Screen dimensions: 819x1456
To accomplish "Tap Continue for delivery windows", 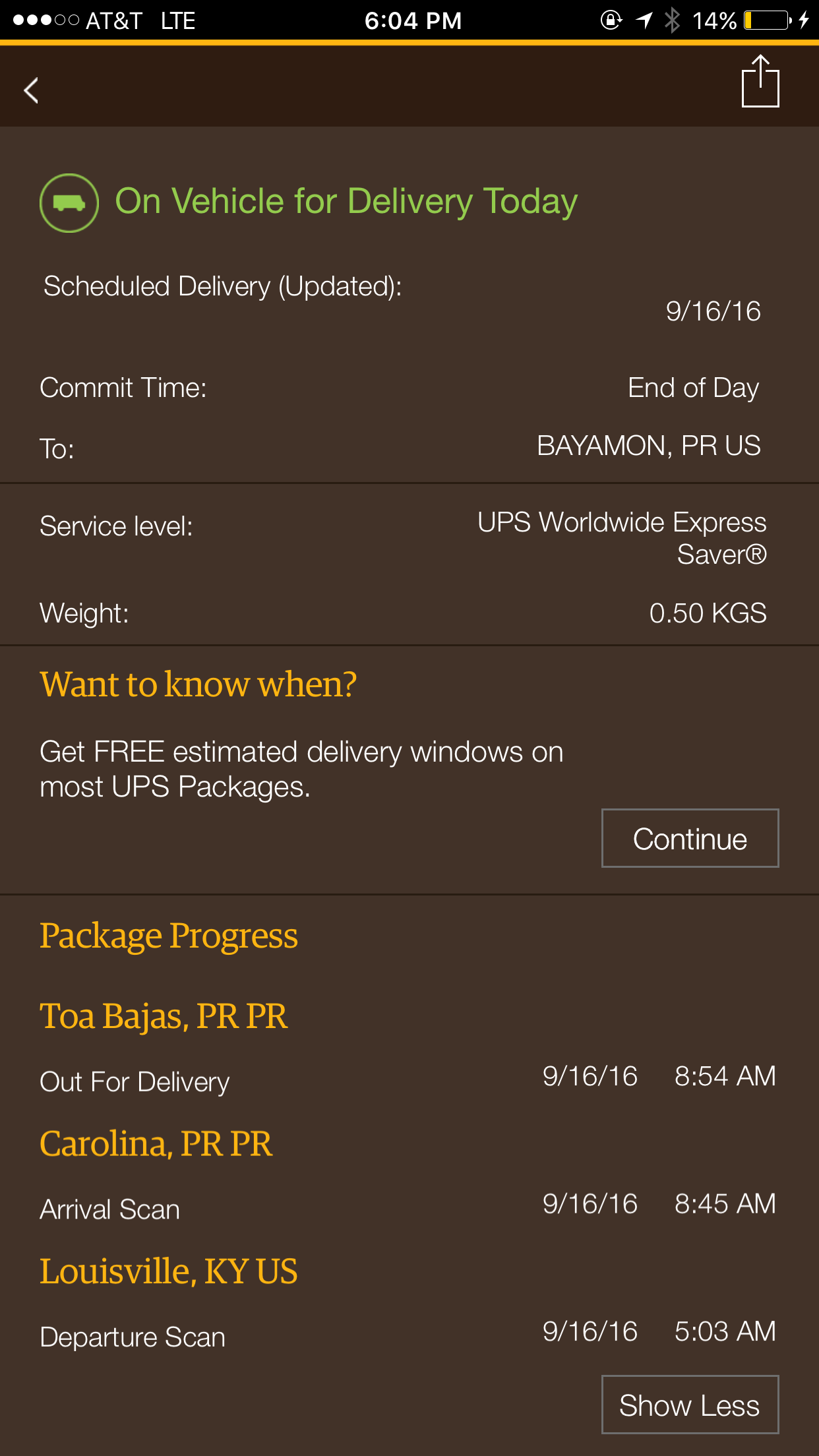I will point(690,838).
